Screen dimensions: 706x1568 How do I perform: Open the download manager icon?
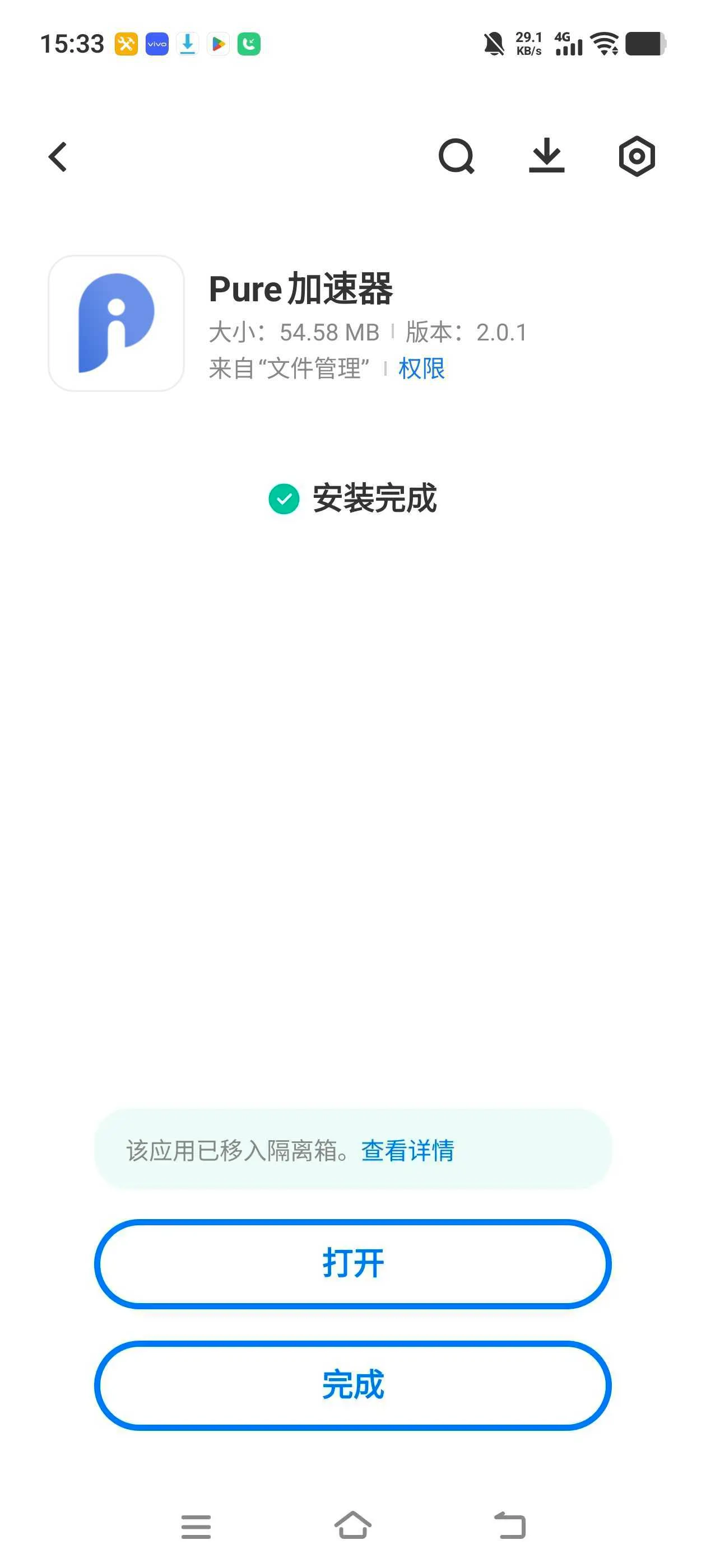(x=546, y=156)
